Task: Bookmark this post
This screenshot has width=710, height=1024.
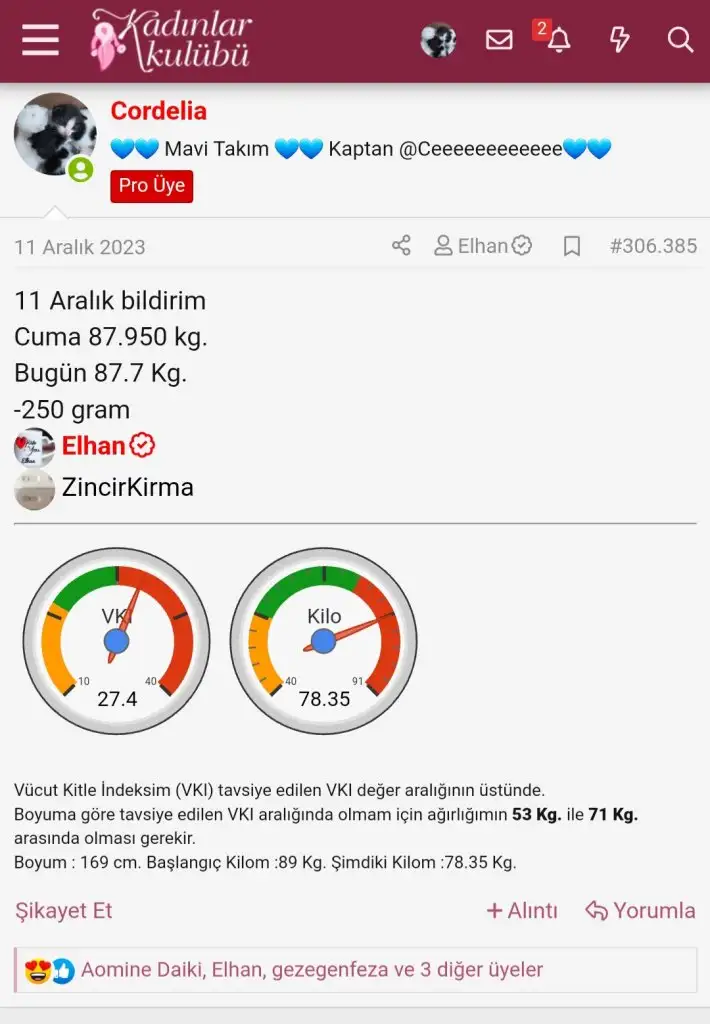Action: (x=571, y=246)
